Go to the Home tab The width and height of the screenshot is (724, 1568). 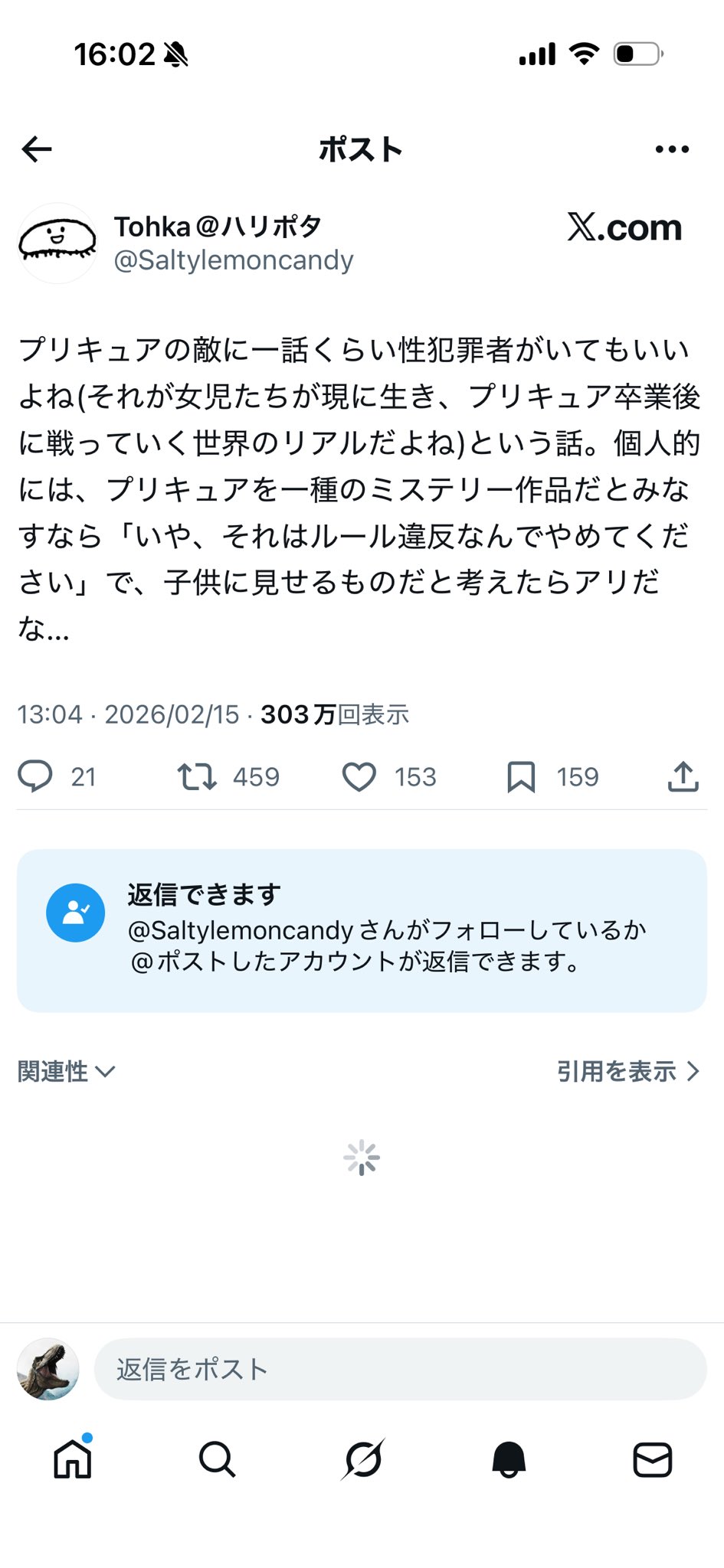(x=73, y=1459)
